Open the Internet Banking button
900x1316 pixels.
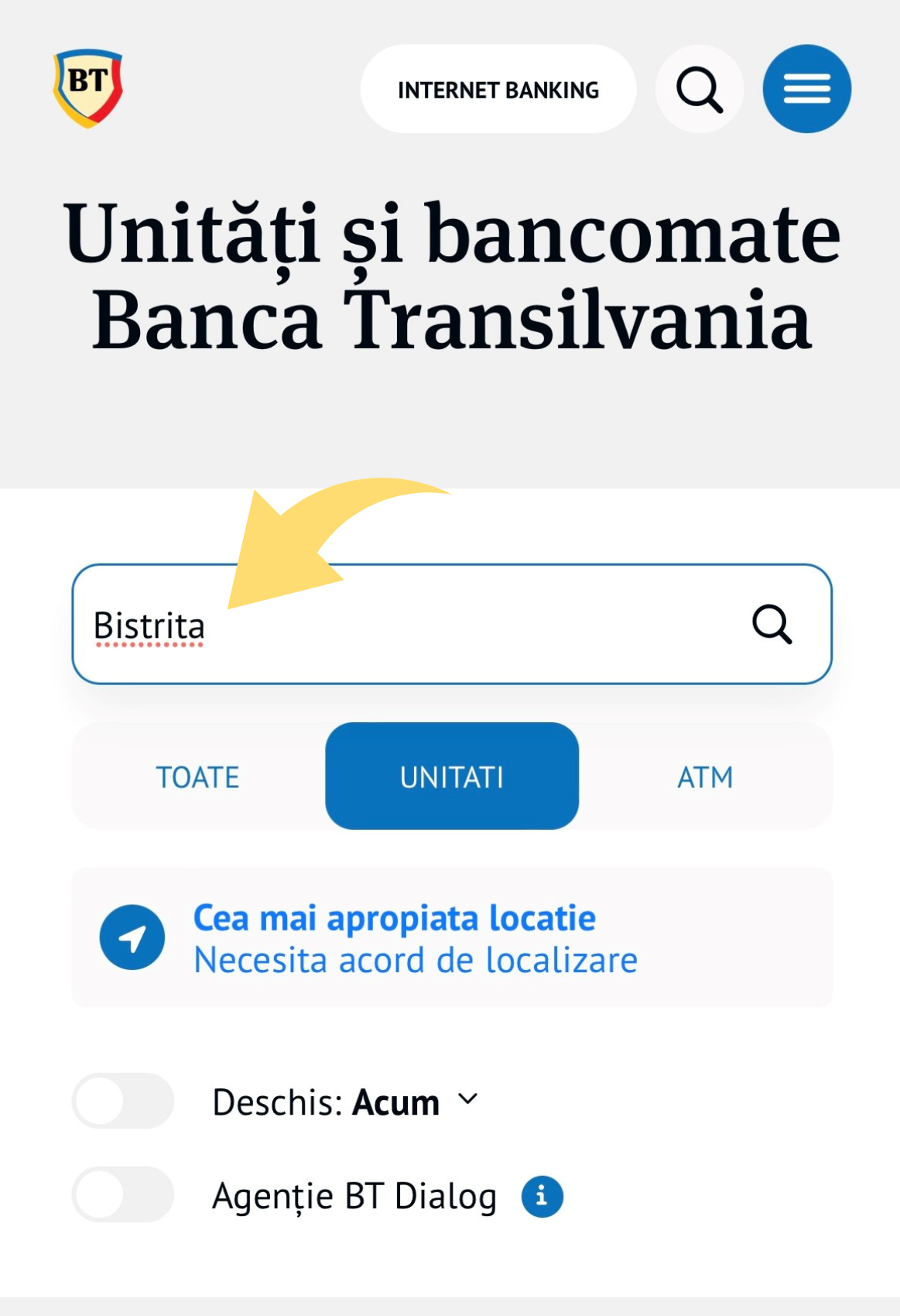[x=498, y=90]
